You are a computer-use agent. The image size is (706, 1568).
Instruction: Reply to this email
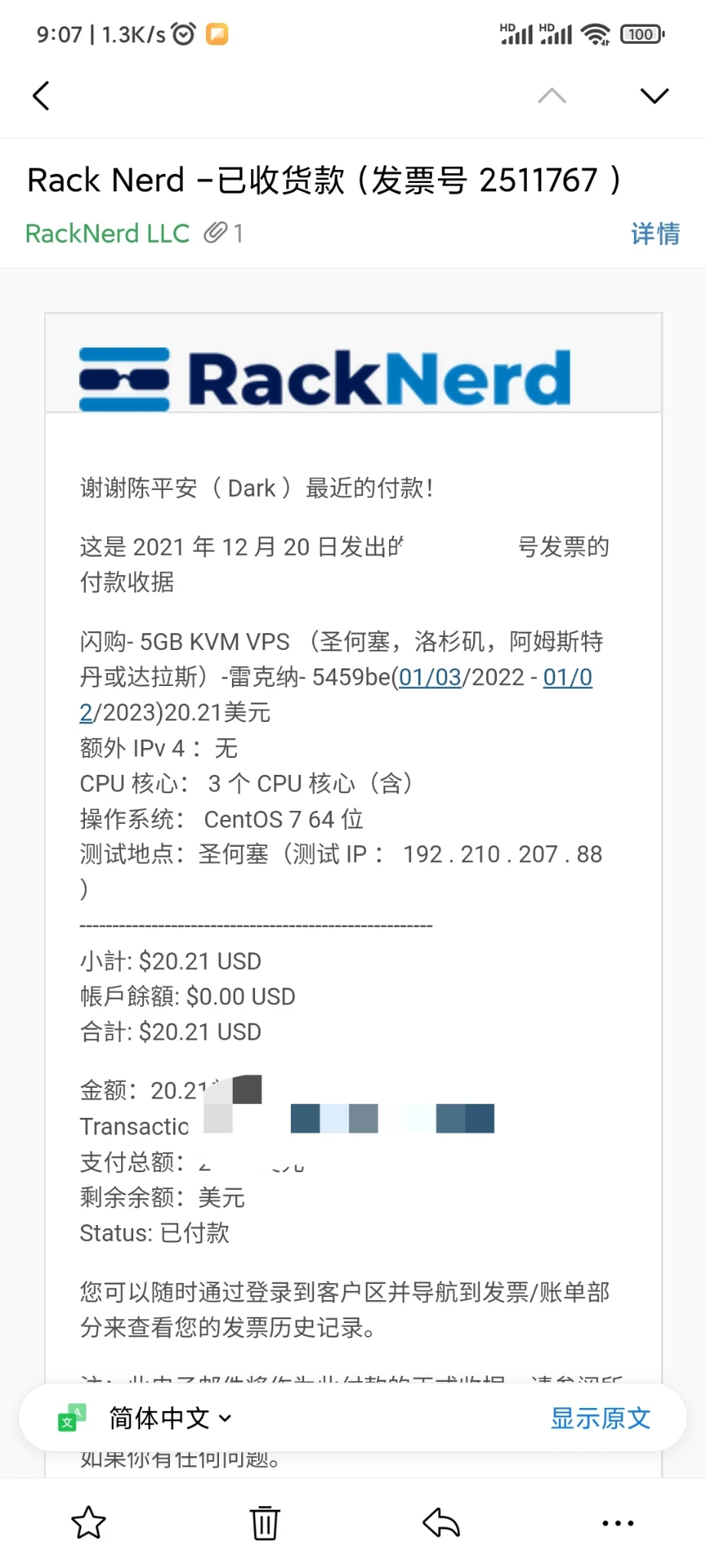(x=441, y=1523)
